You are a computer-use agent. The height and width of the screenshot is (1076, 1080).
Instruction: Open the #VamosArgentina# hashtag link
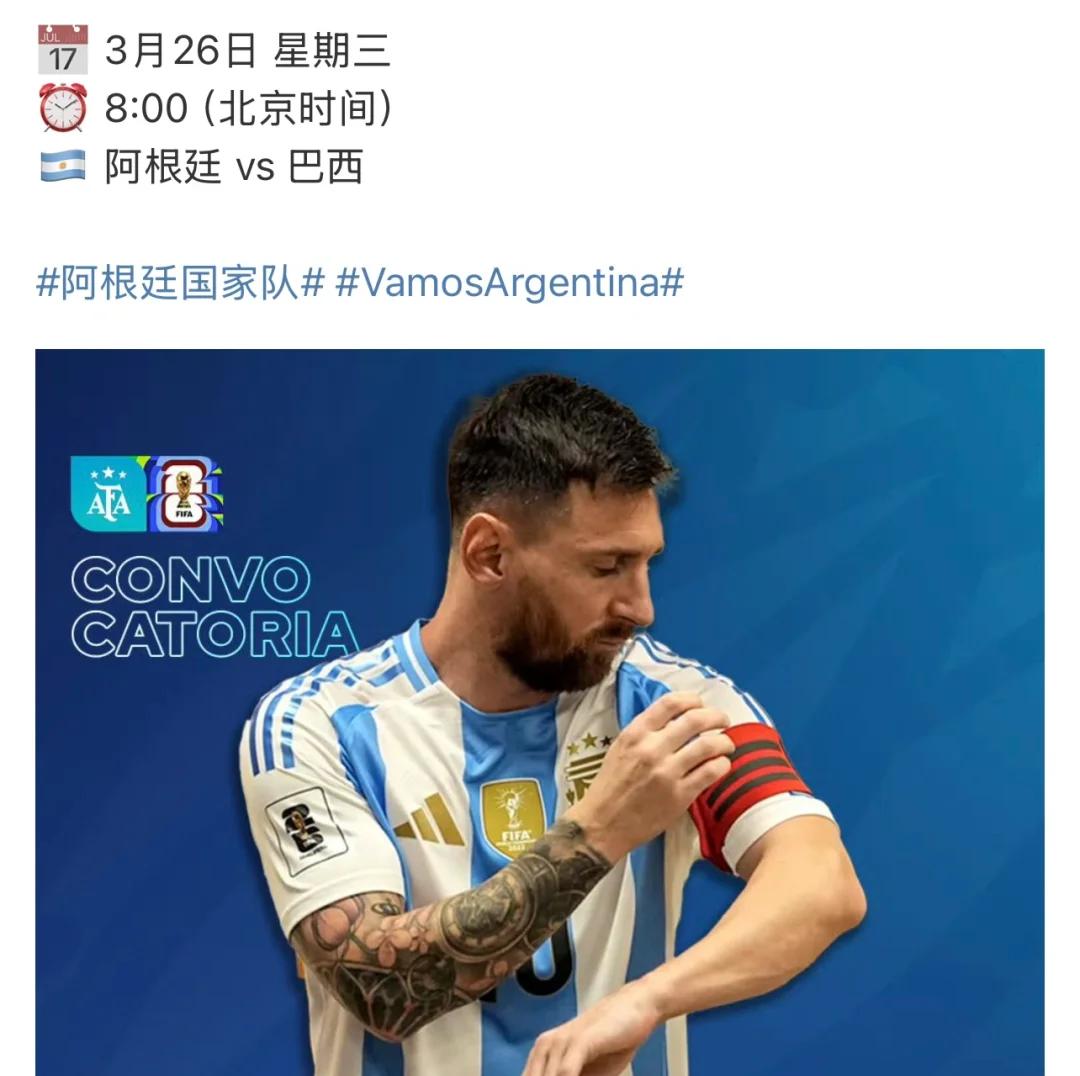coord(509,284)
